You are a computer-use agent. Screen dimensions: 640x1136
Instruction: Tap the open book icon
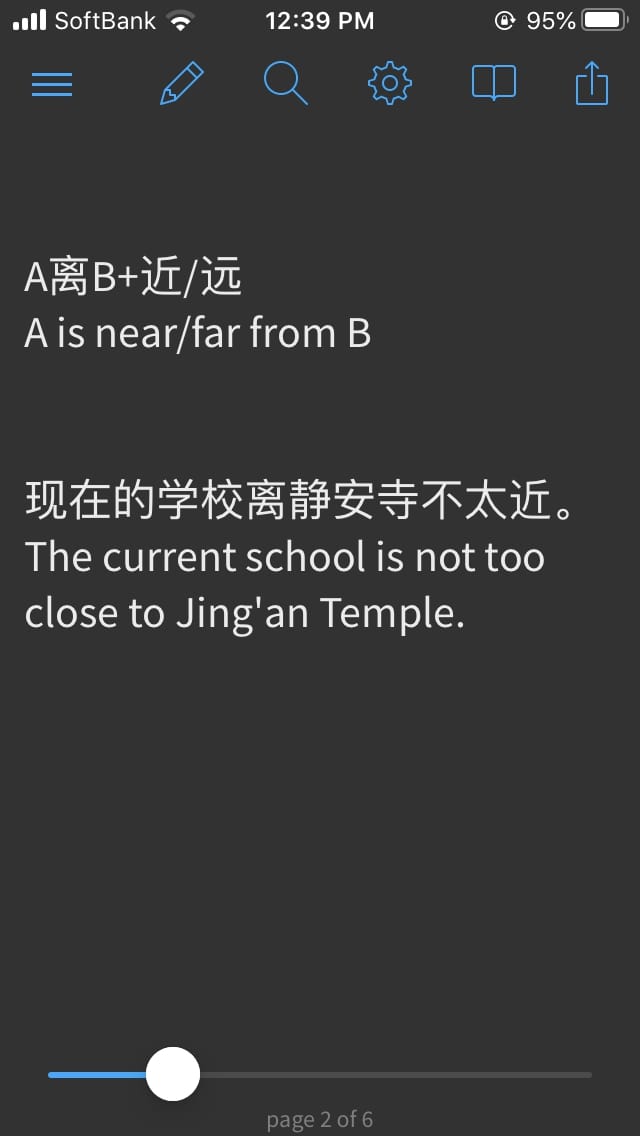click(494, 83)
